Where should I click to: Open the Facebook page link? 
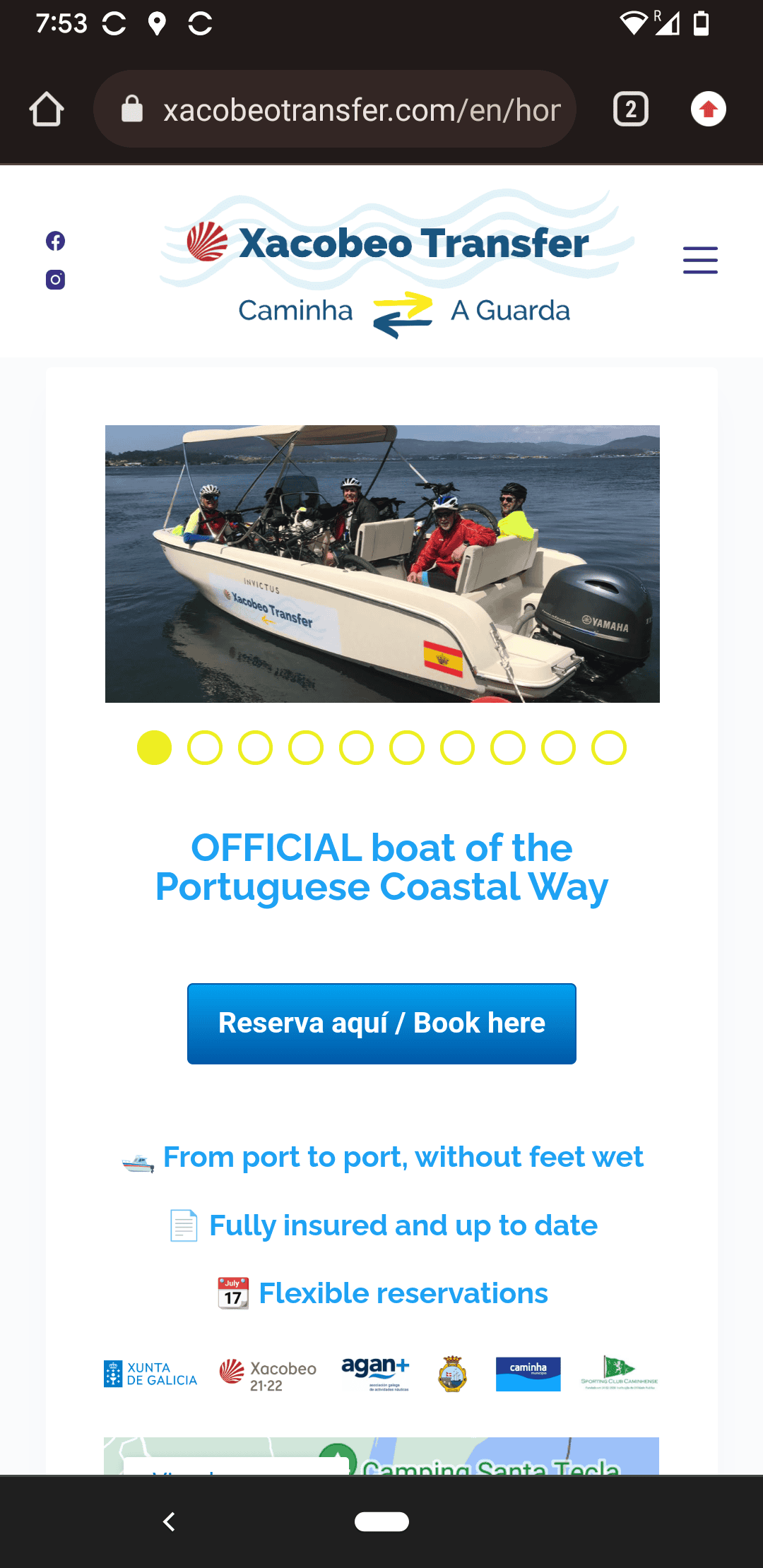pyautogui.click(x=55, y=241)
